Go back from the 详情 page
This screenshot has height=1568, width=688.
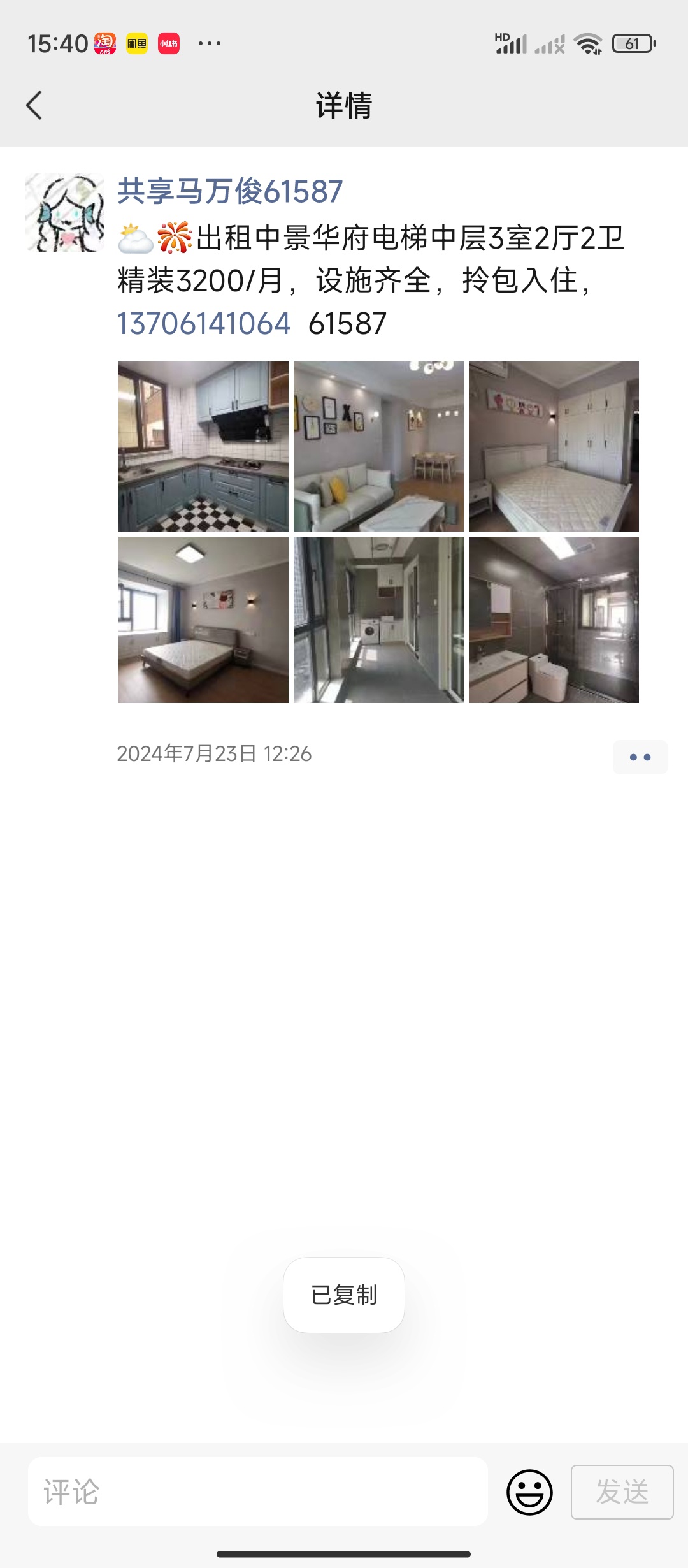point(34,105)
